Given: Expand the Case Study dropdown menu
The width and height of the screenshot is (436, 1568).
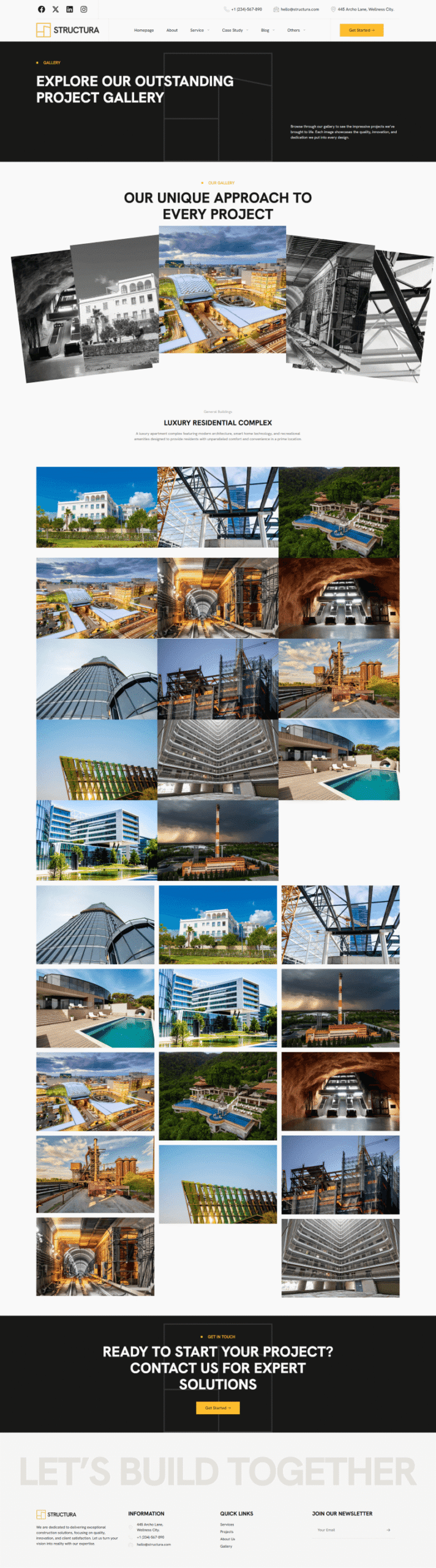Looking at the screenshot, I should pyautogui.click(x=235, y=30).
